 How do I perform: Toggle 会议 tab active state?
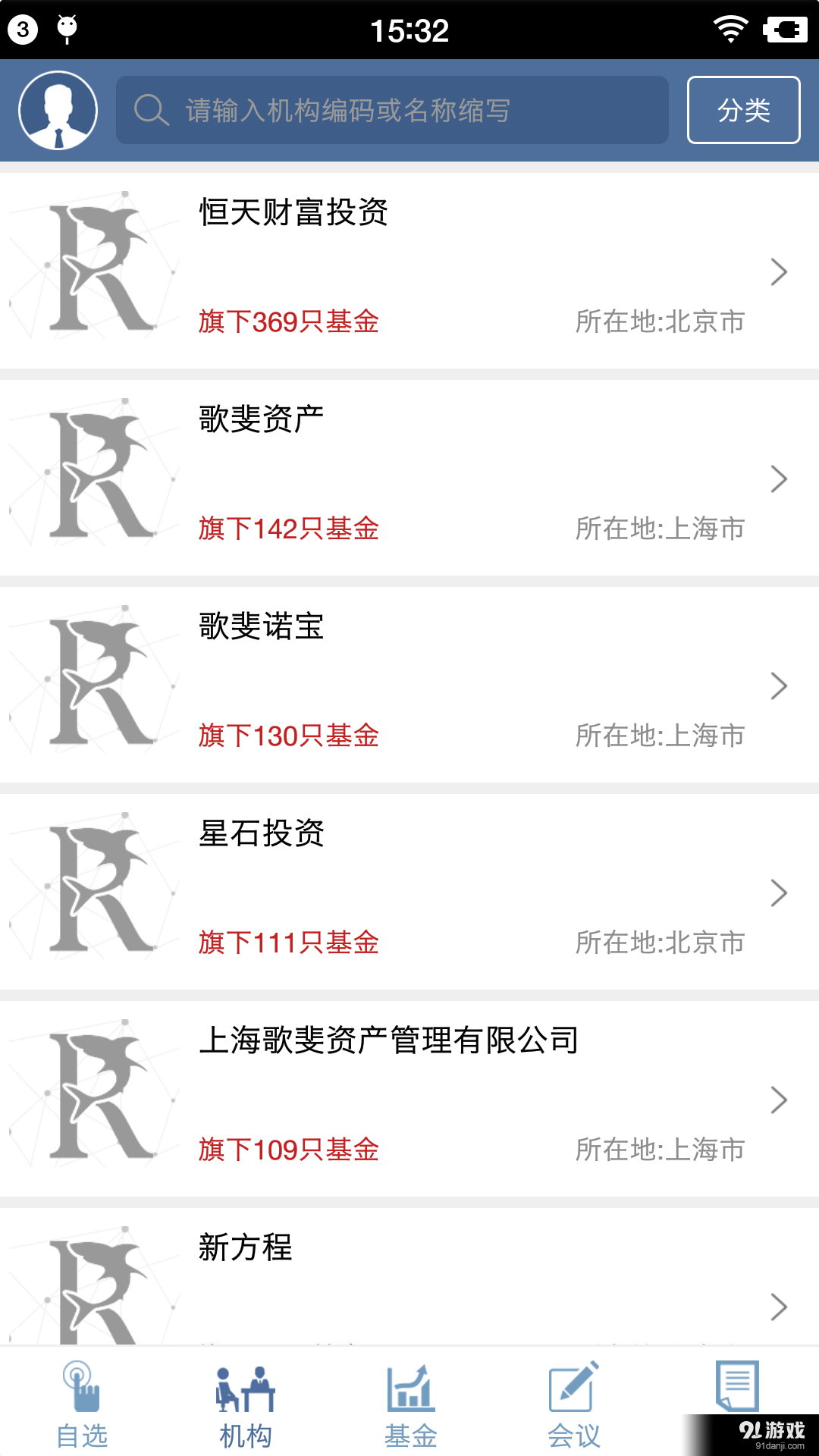(x=574, y=1410)
